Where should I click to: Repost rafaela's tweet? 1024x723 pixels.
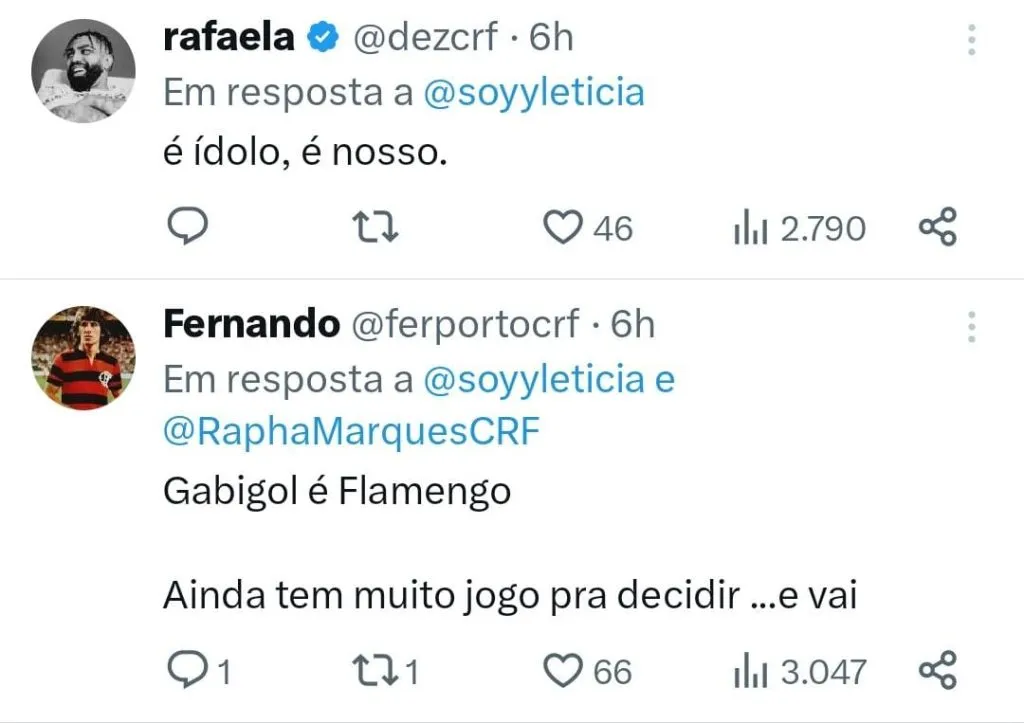pyautogui.click(x=379, y=228)
